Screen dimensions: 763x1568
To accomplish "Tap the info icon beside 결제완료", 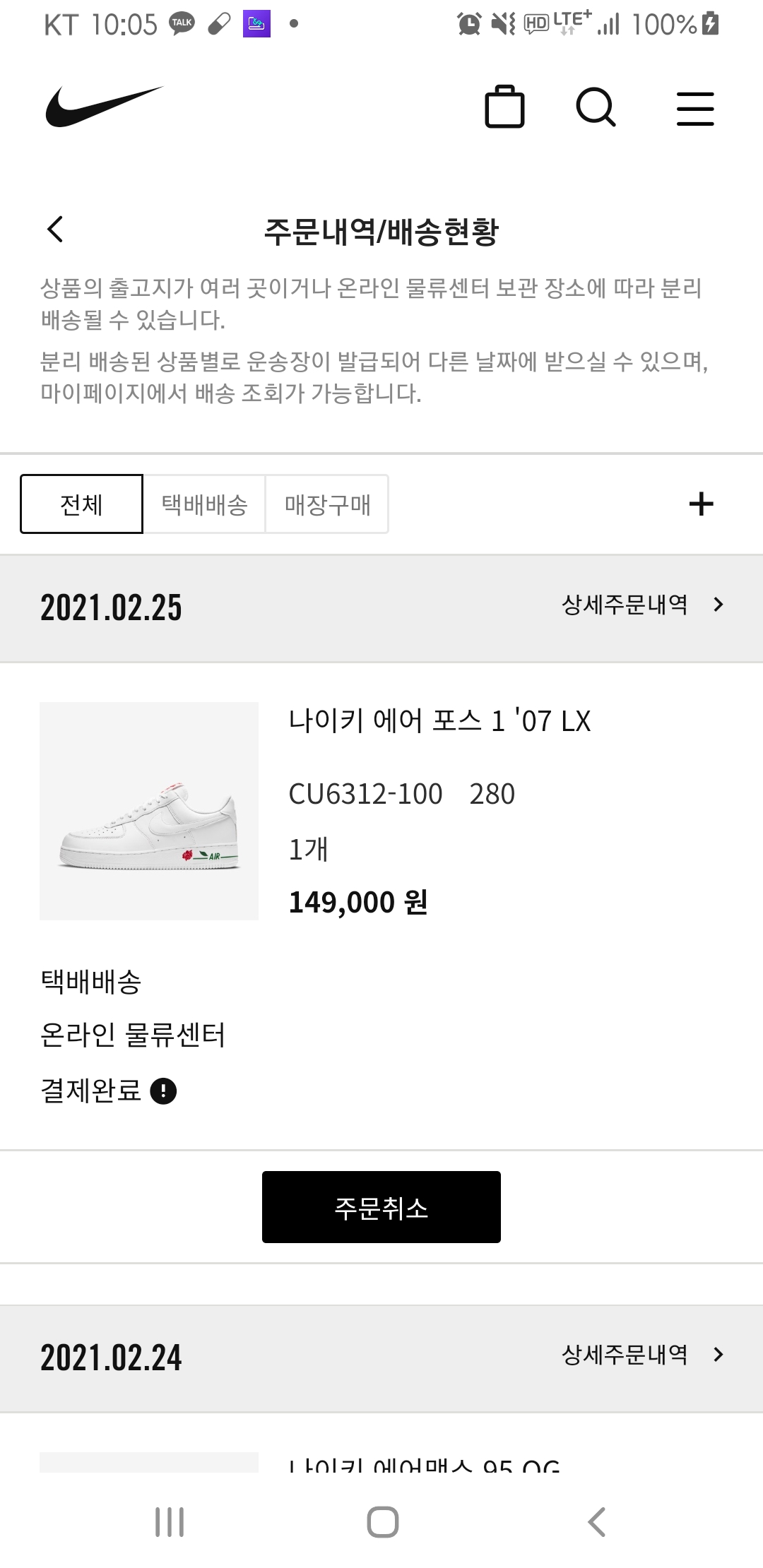I will point(163,1091).
